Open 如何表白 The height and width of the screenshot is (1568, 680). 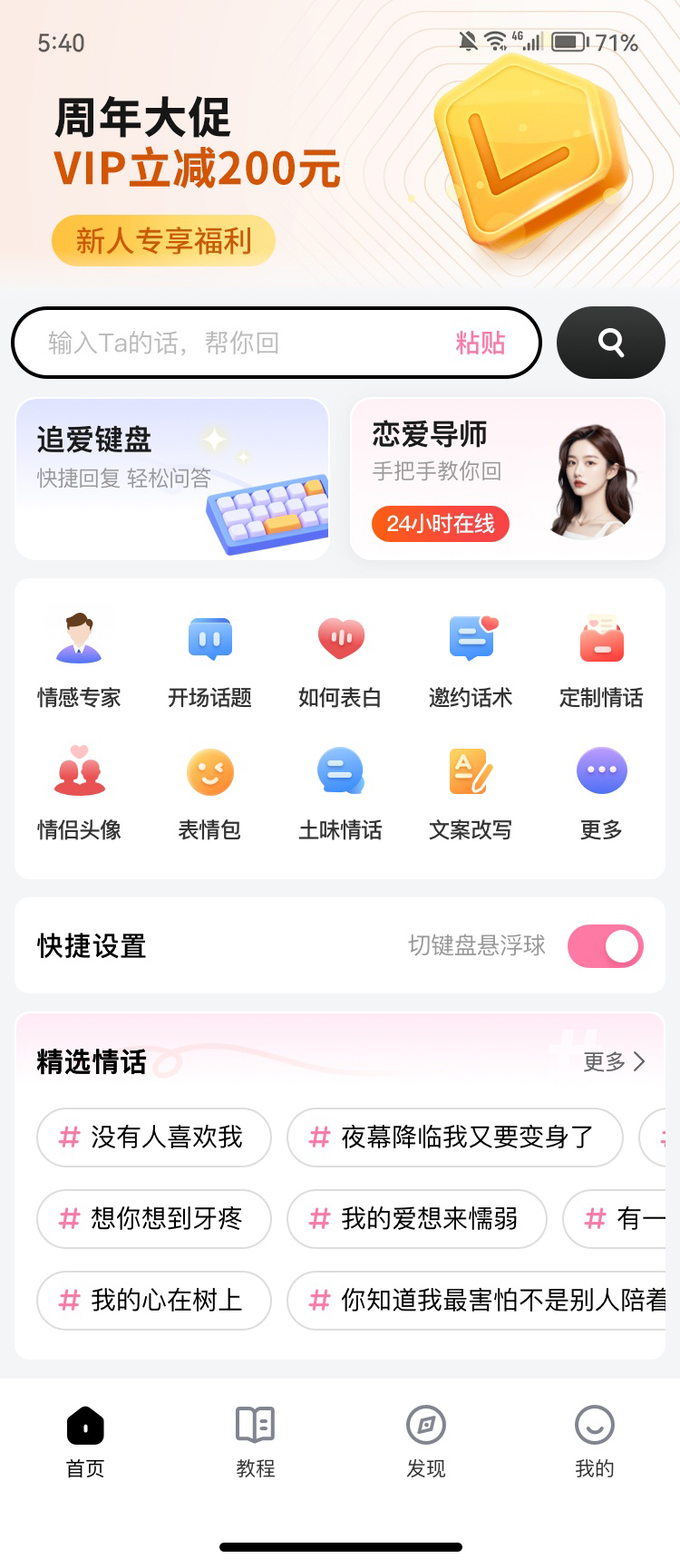click(x=340, y=659)
